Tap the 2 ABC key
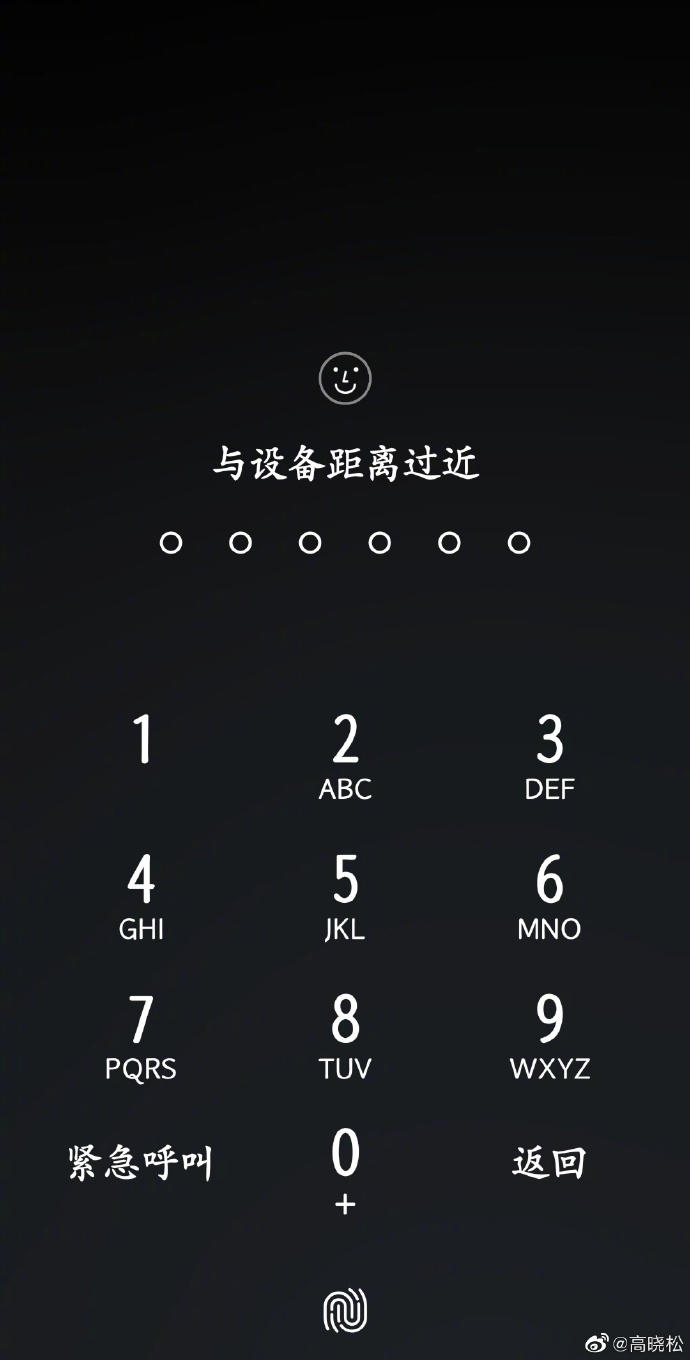 pos(345,757)
